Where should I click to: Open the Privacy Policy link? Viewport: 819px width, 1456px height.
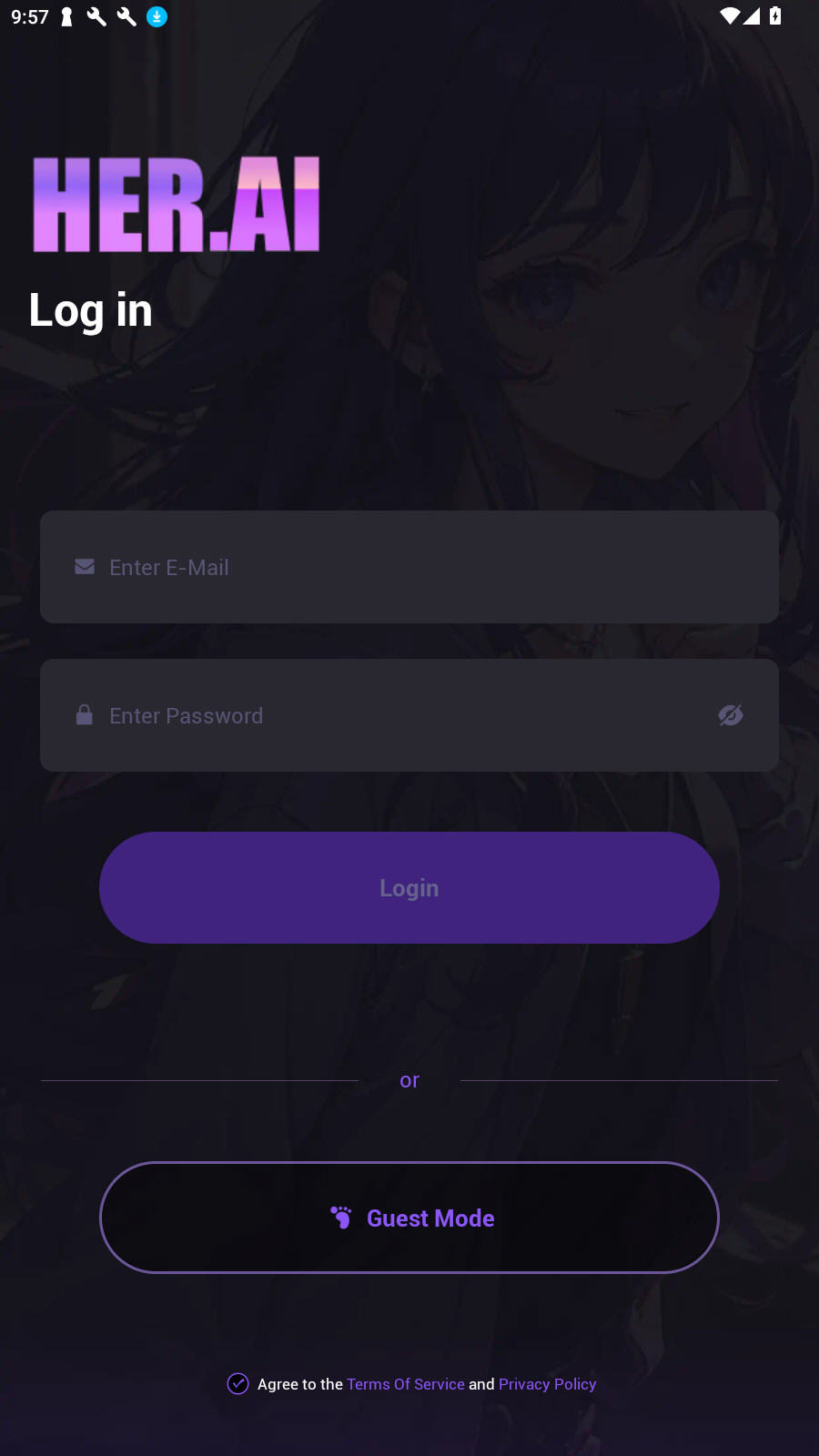(x=547, y=1384)
